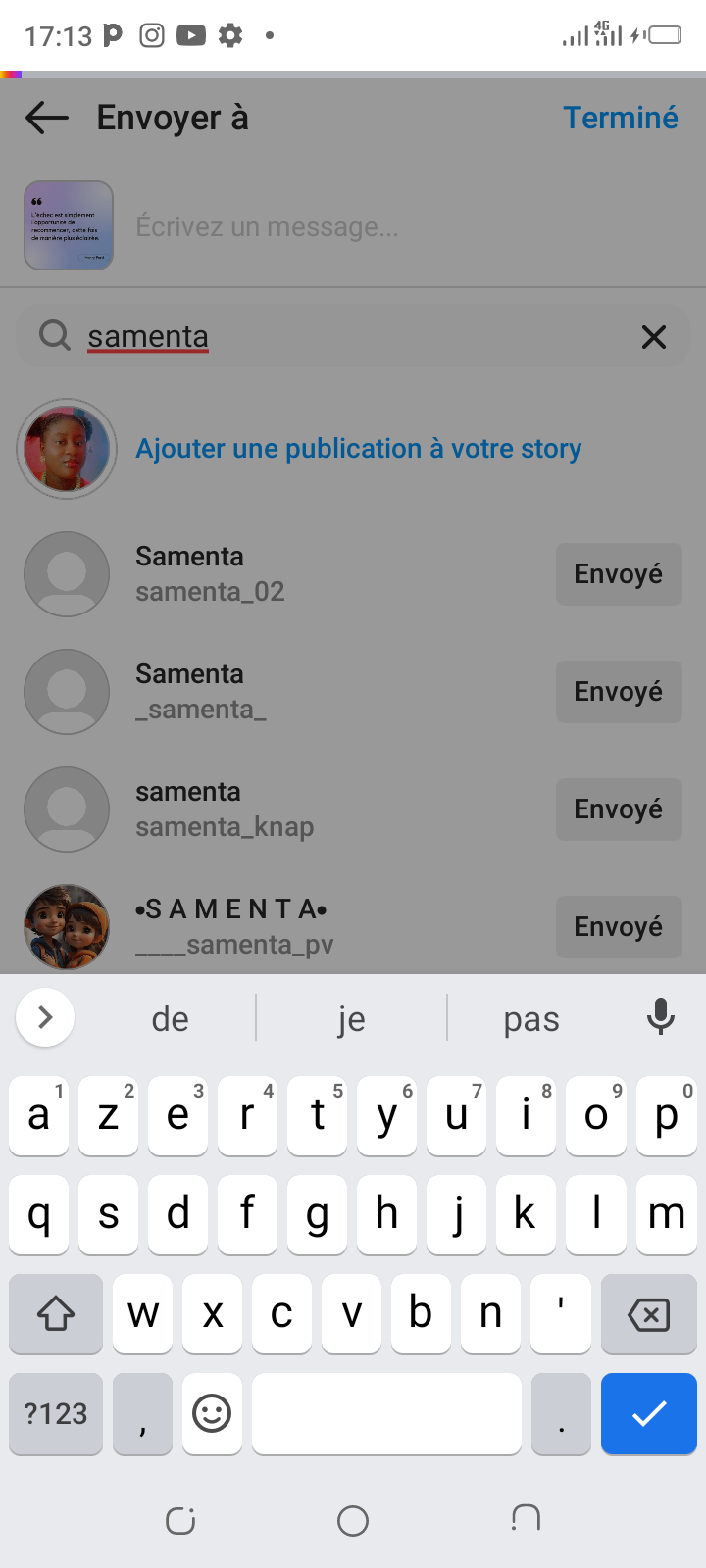Screen dimensions: 706x1568
Task: Tap Envoyé button for samenta_pv account
Action: point(619,927)
